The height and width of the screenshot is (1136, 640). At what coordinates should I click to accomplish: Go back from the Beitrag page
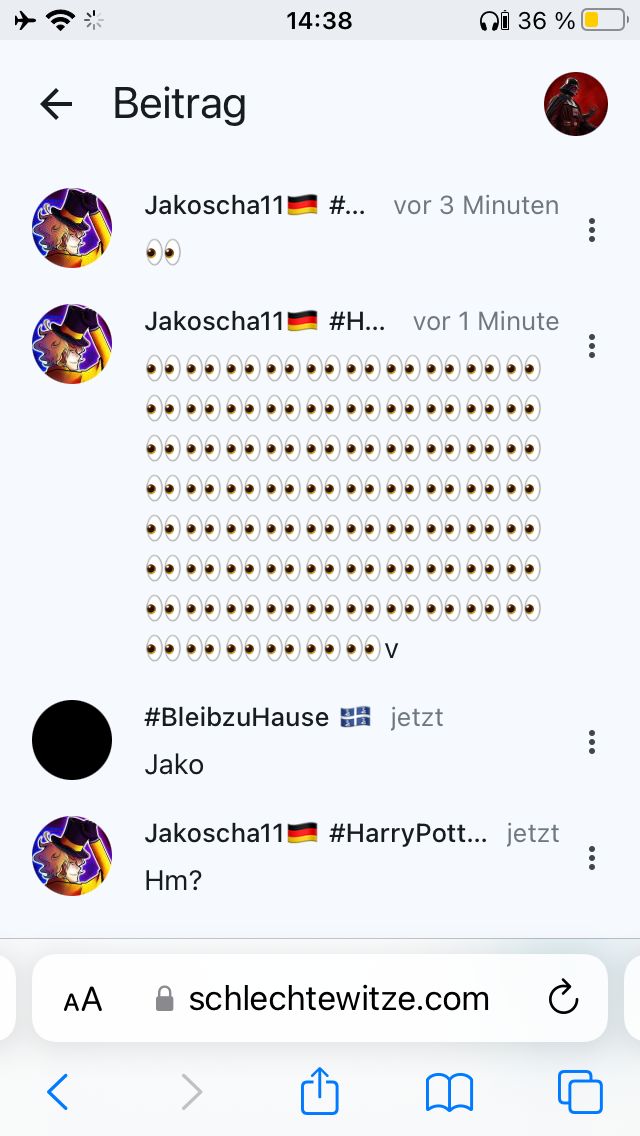56,104
